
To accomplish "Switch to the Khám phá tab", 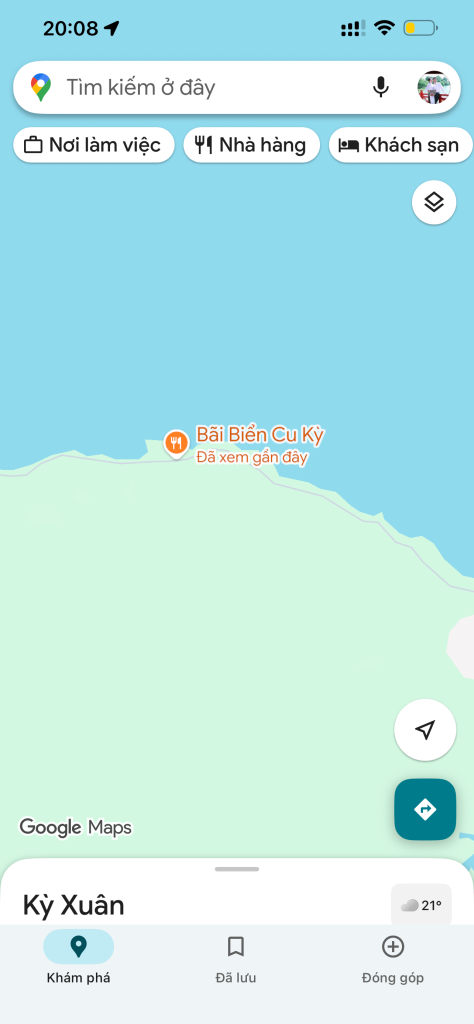I will pyautogui.click(x=78, y=957).
